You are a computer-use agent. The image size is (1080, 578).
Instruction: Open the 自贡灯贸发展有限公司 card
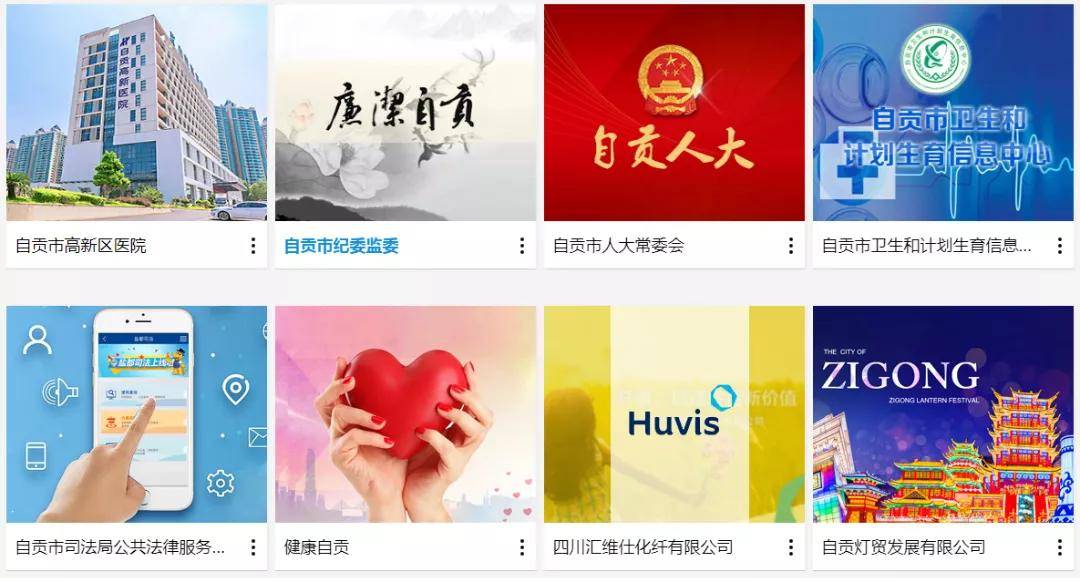point(943,415)
